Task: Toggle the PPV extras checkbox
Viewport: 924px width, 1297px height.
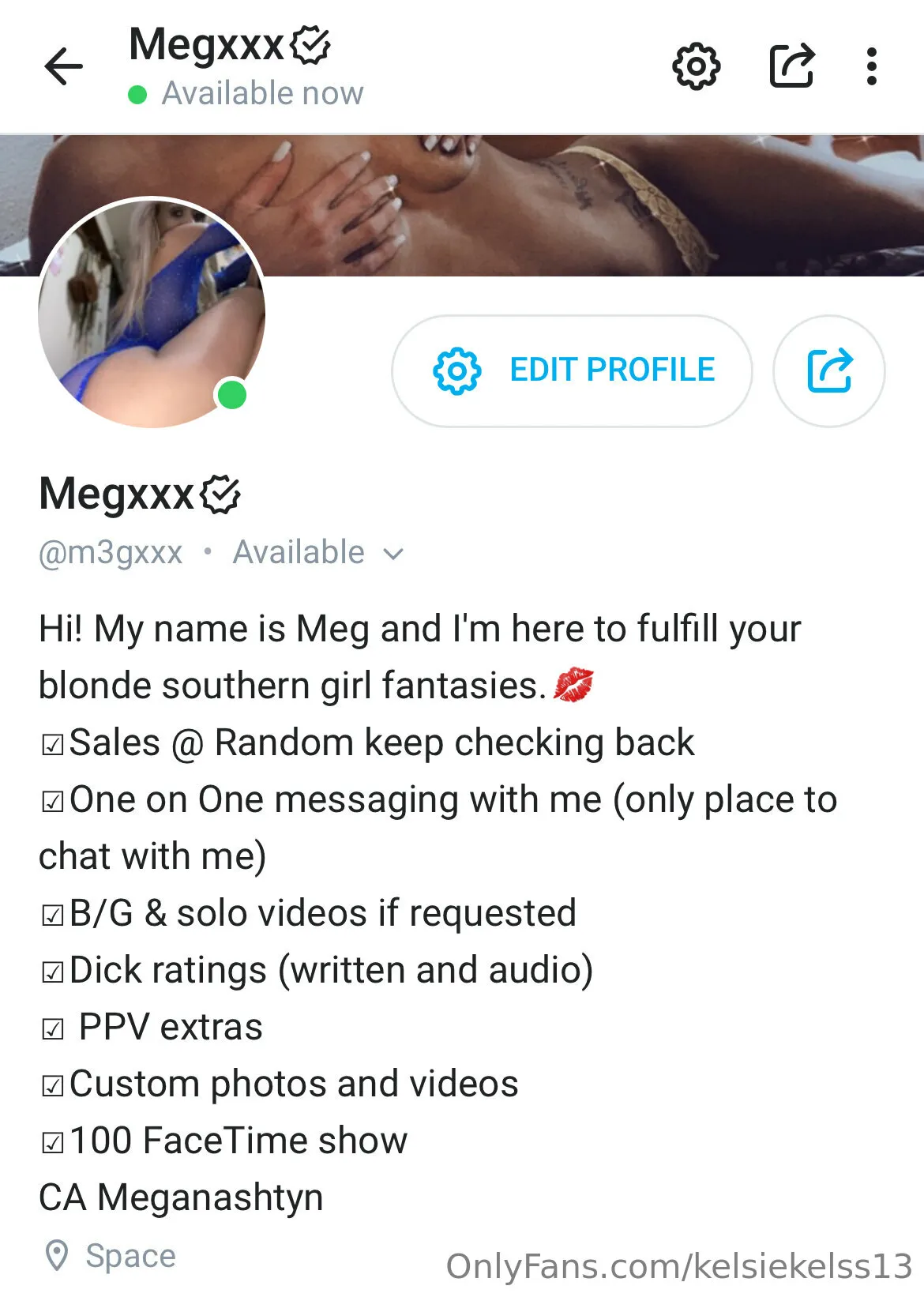Action: 54,1027
